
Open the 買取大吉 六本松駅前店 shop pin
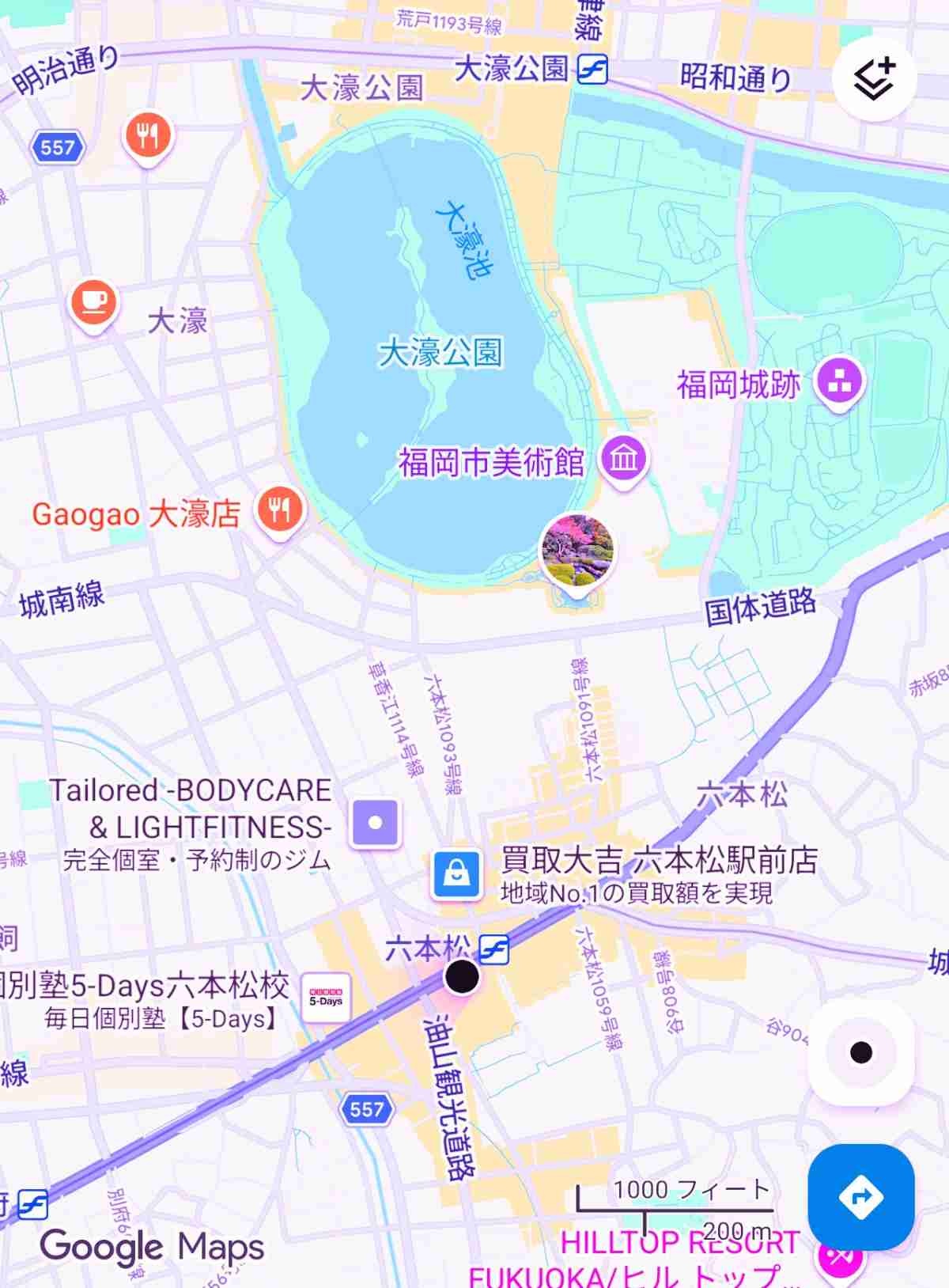[456, 874]
